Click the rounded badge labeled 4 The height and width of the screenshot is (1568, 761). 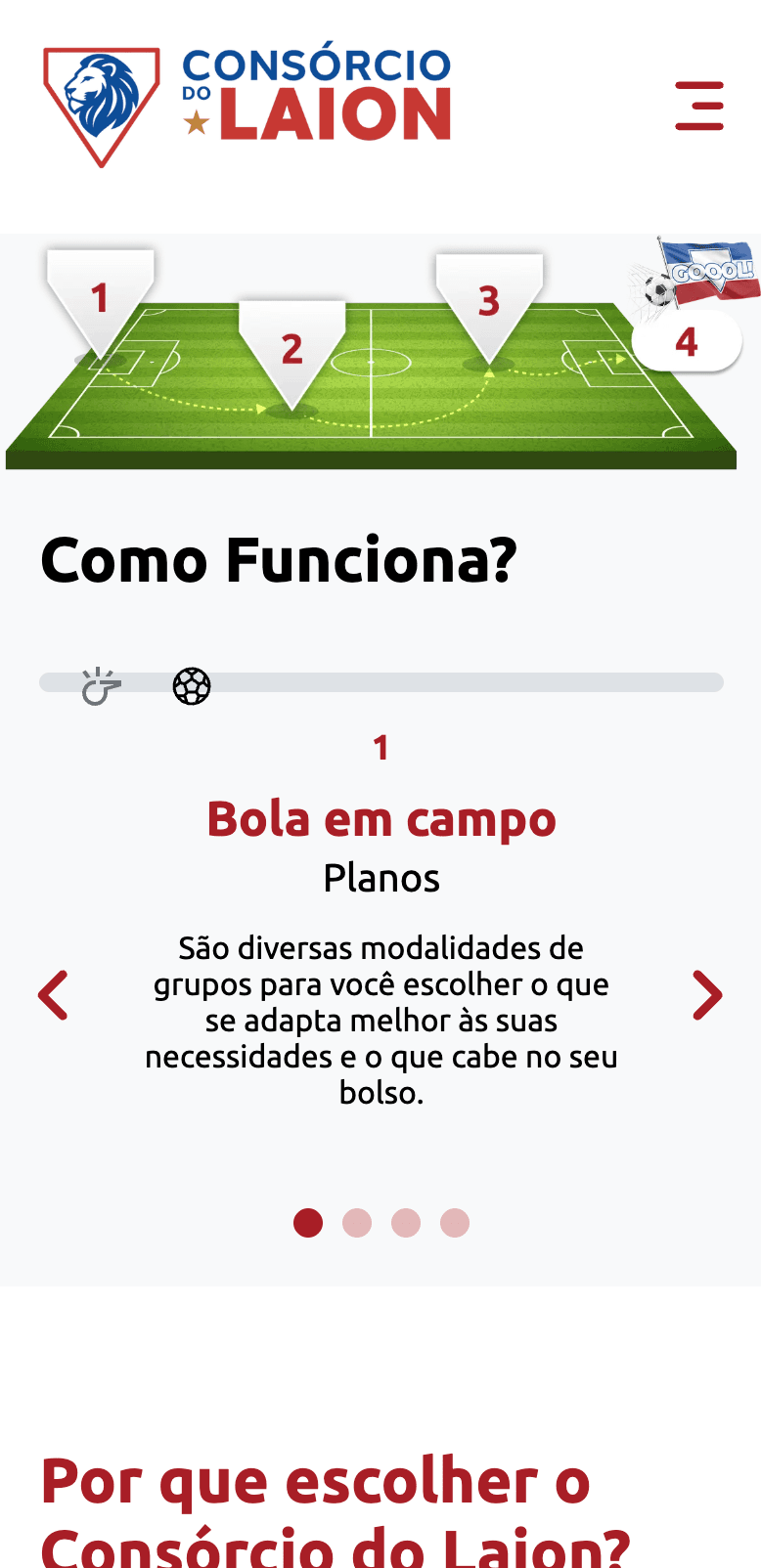(687, 342)
